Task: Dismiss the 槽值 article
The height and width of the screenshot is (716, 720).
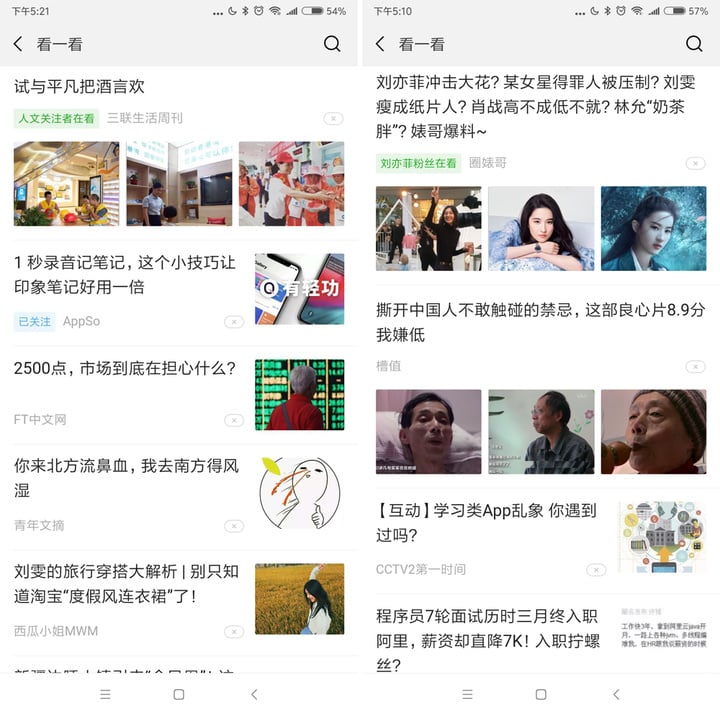Action: pos(695,367)
